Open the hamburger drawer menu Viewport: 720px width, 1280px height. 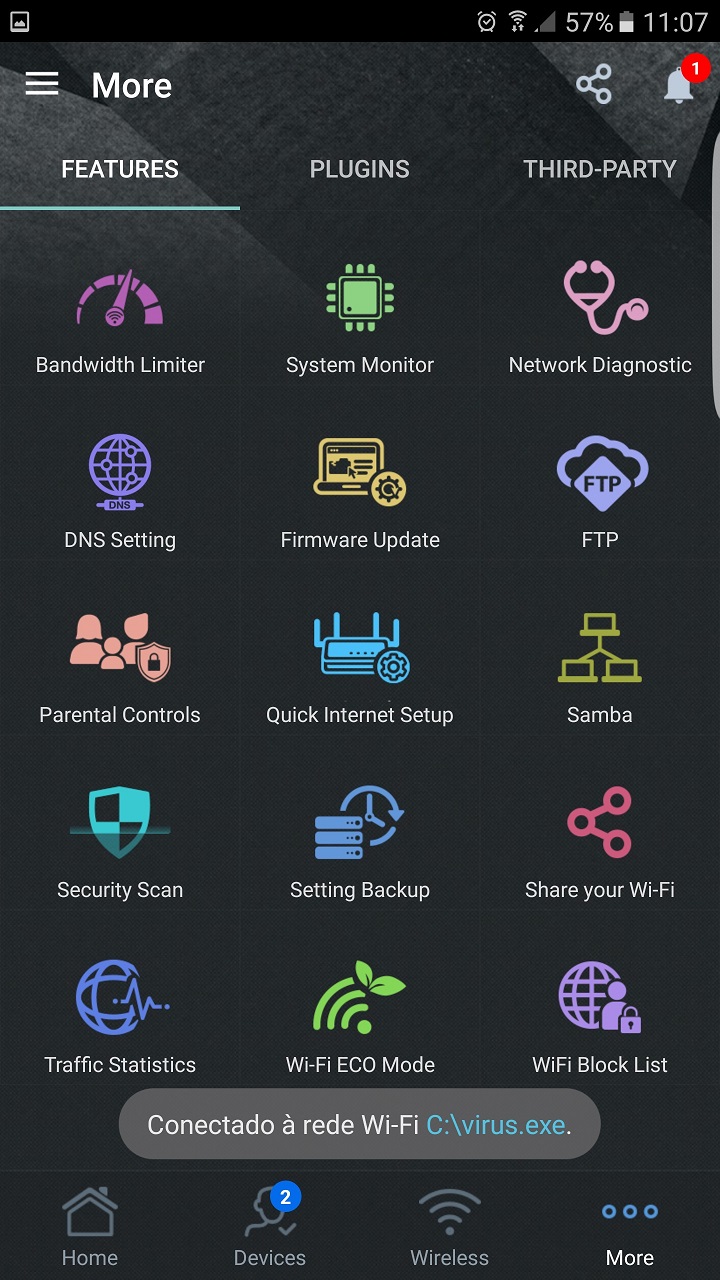[42, 84]
